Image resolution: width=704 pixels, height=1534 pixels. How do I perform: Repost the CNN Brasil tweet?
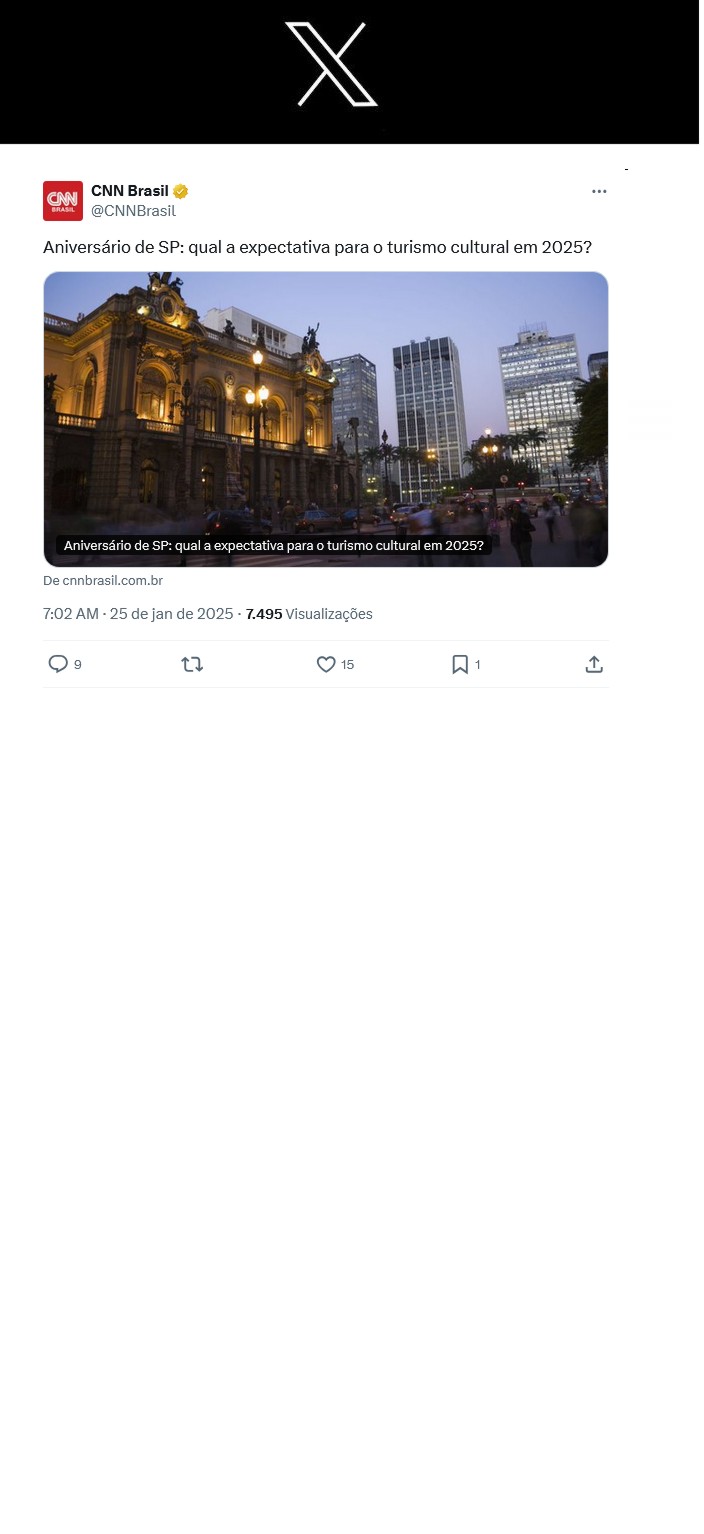(x=192, y=664)
